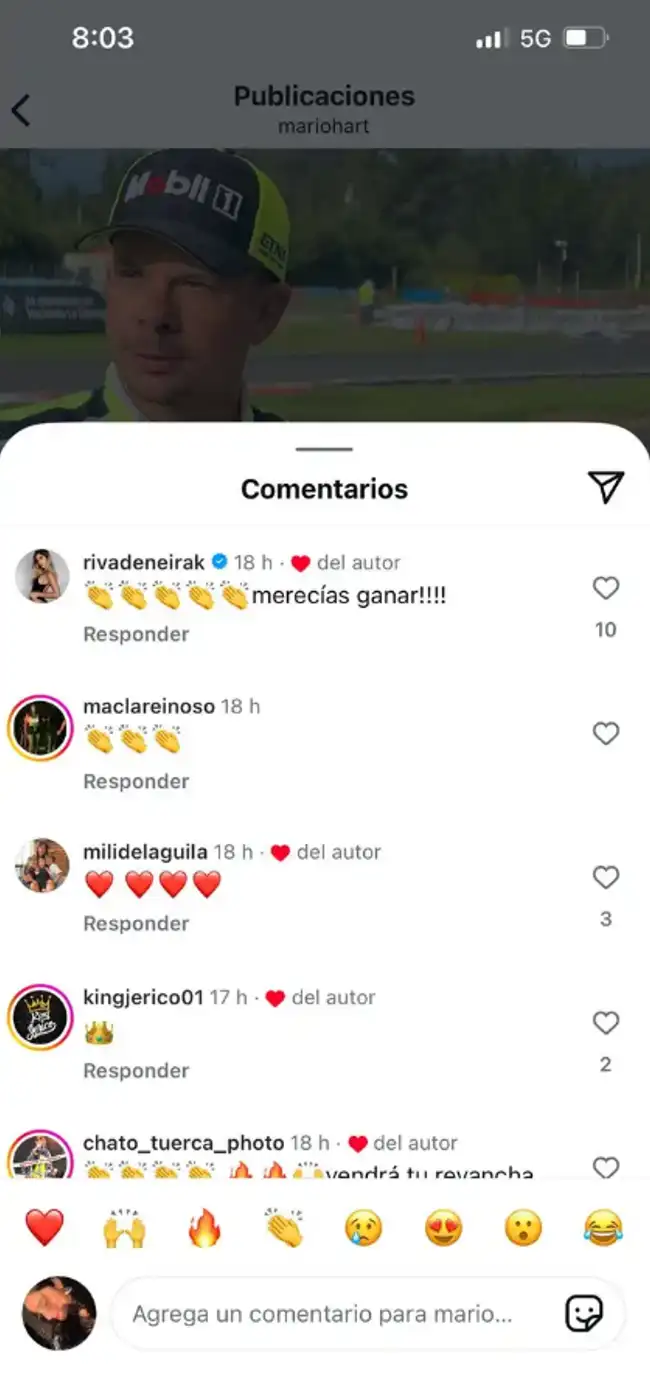Share the post via the paper plane icon
650x1392 pixels.
pos(605,487)
